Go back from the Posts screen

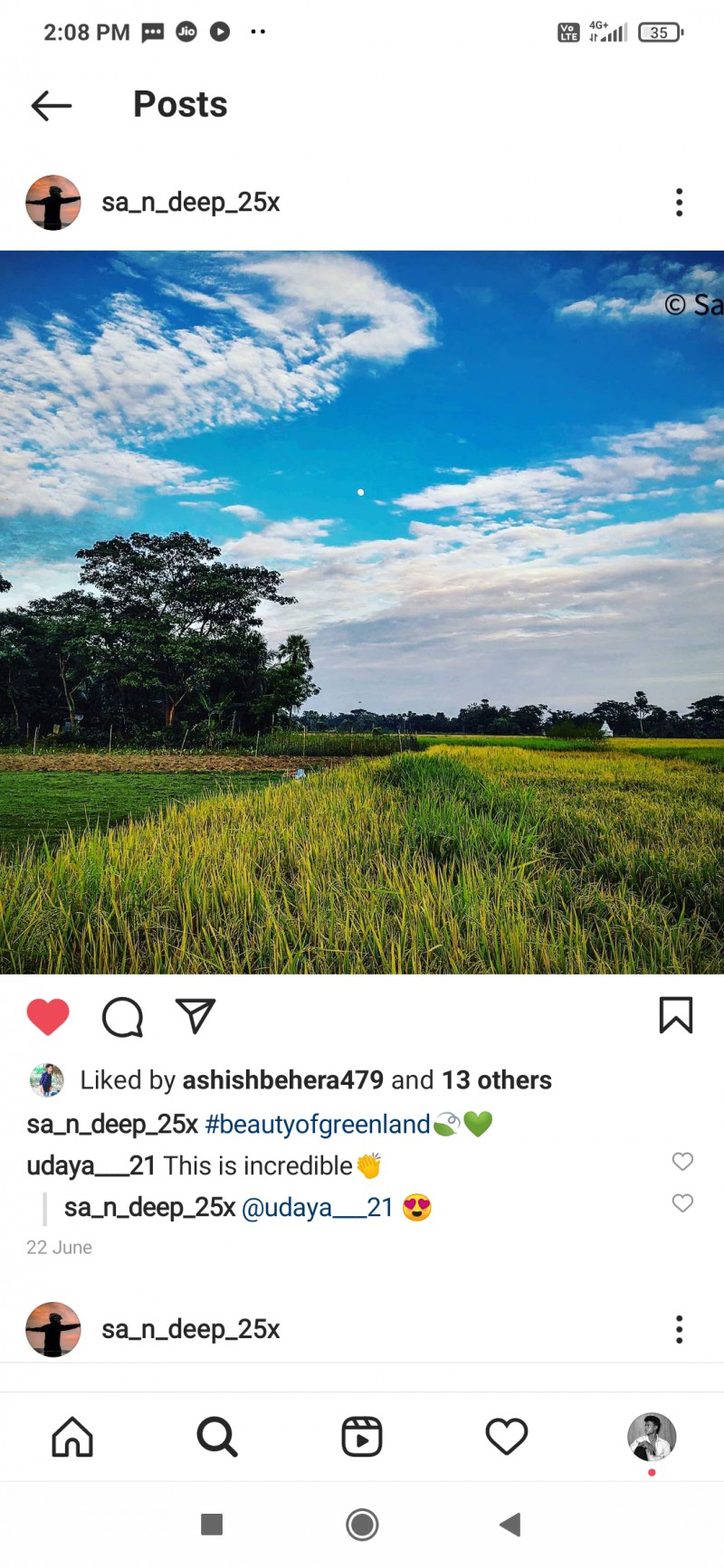tap(52, 106)
